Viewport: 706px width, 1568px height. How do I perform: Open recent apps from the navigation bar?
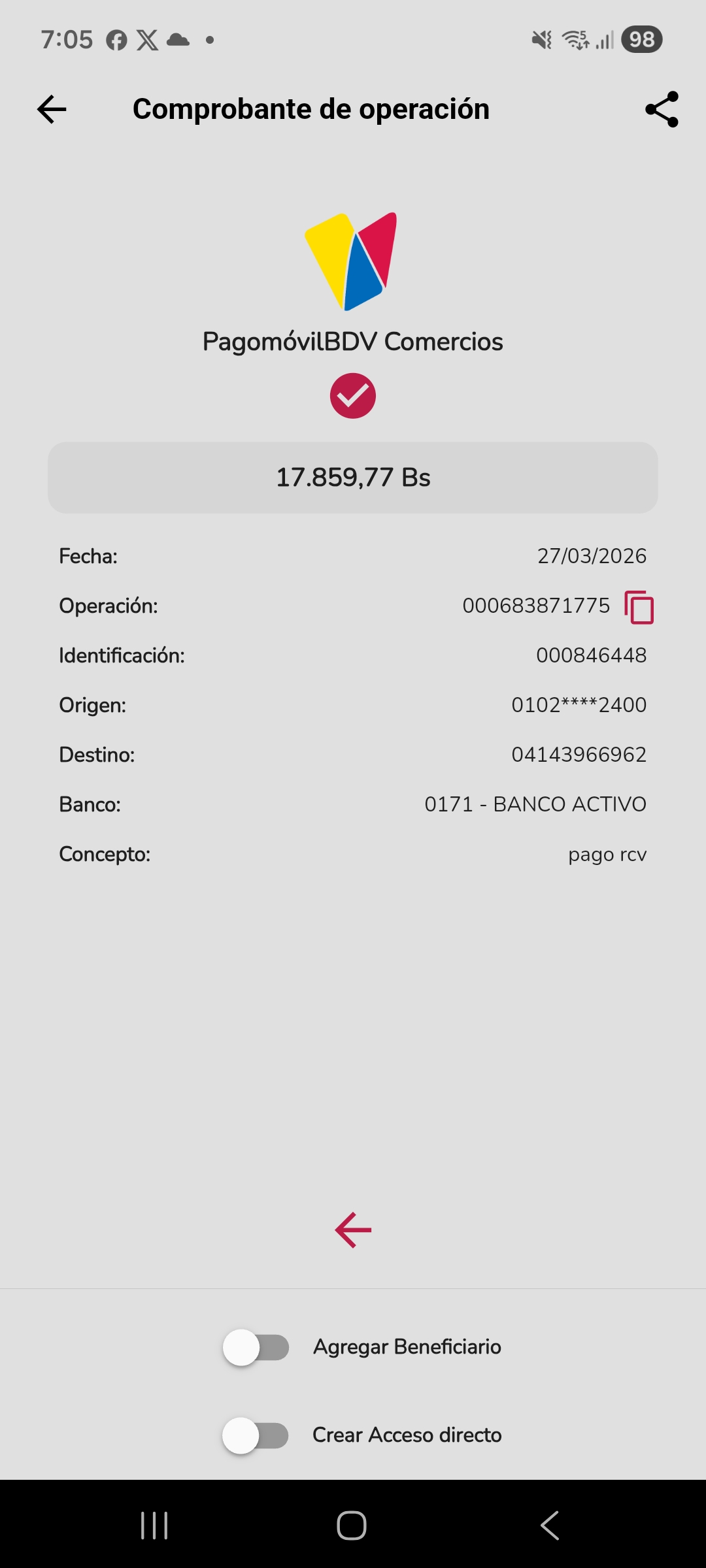pos(155,1526)
